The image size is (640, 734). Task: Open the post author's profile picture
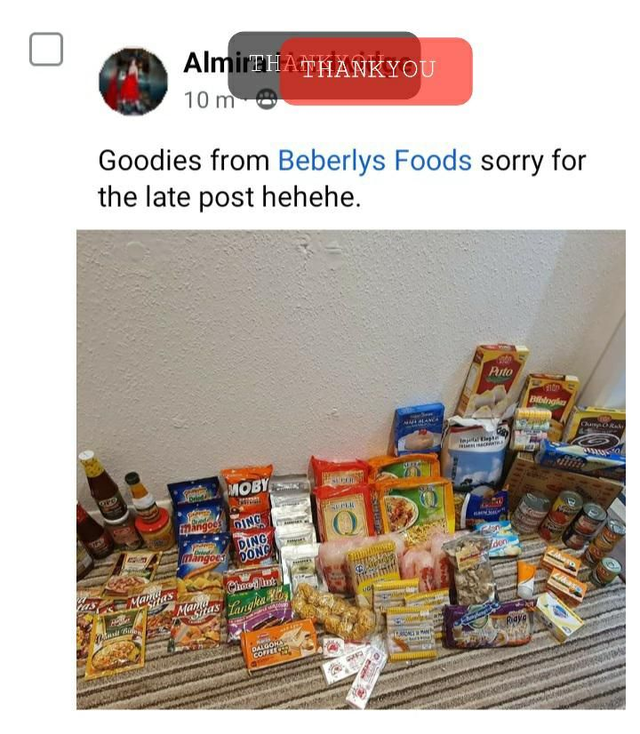[133, 82]
